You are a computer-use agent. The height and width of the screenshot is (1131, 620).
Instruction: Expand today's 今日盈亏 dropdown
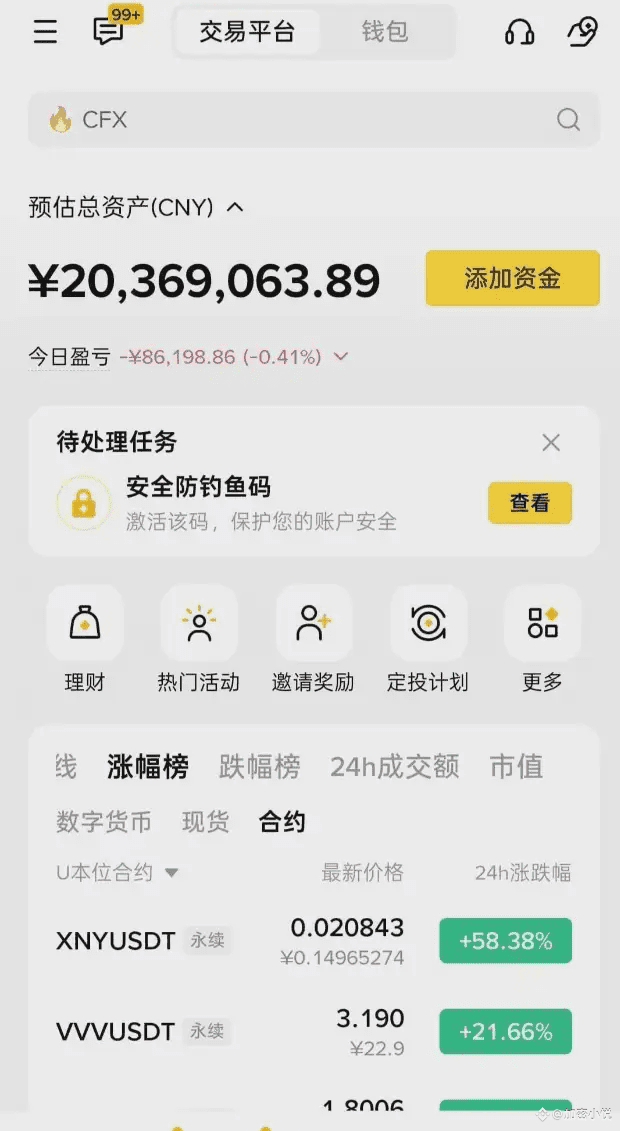[341, 356]
